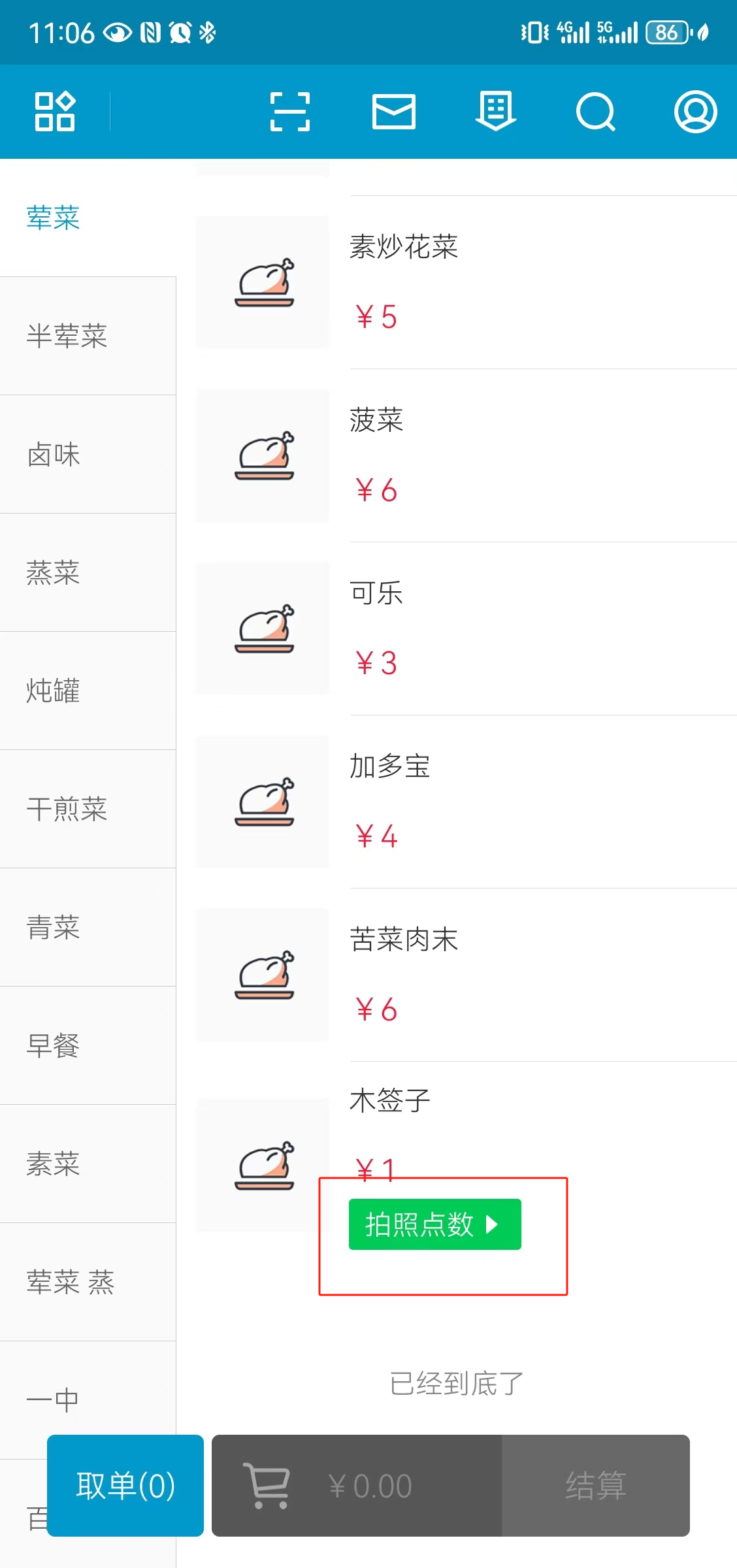
Task: Choose the 加多宝 item
Action: (457, 801)
